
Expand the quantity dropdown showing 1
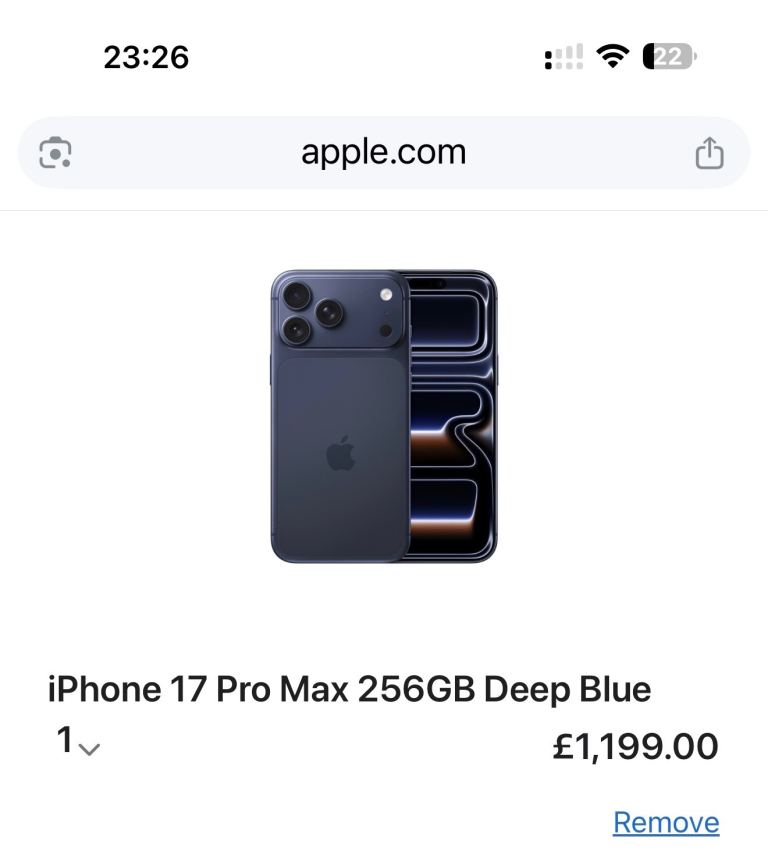[x=78, y=742]
